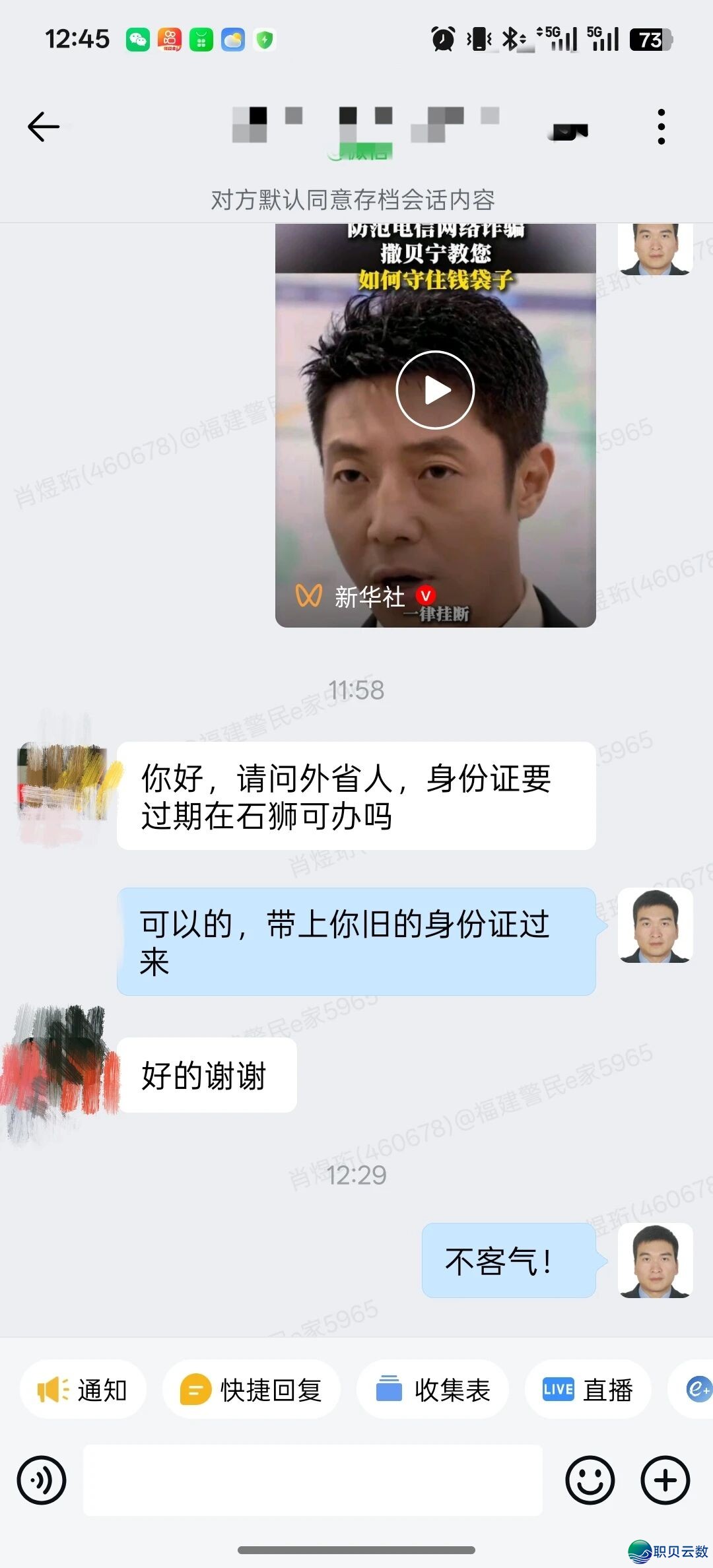The width and height of the screenshot is (713, 1568).
Task: Open the three-dot overflow menu
Action: coord(661,127)
